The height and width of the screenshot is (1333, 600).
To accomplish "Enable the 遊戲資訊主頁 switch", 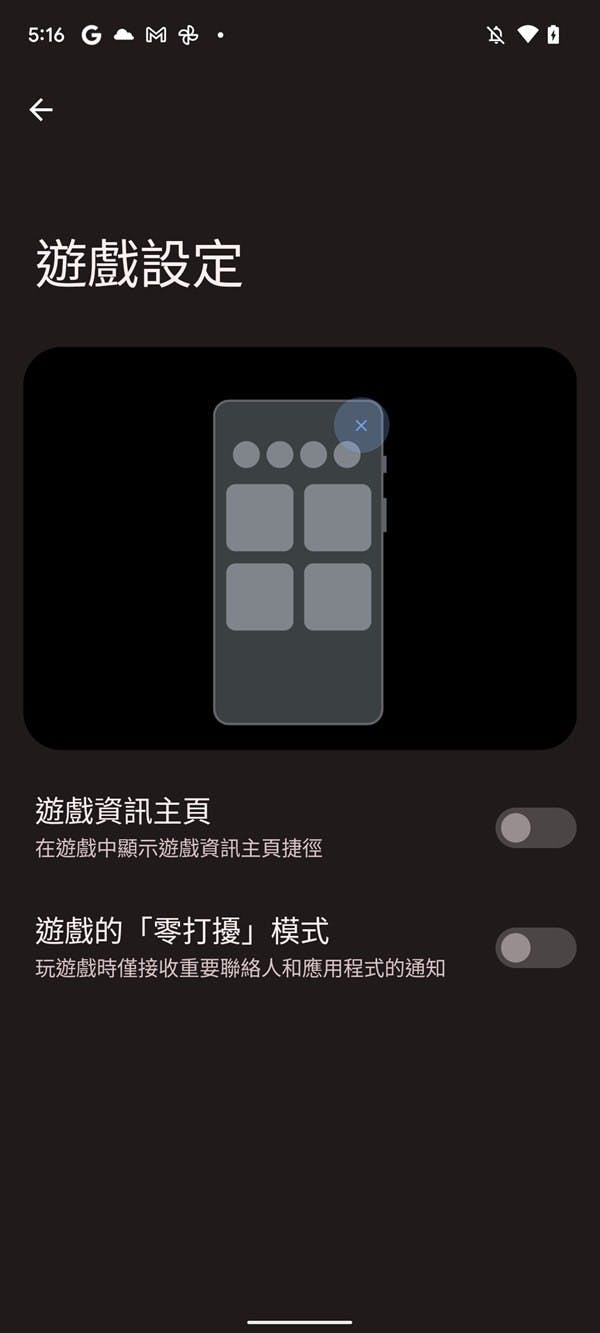I will pyautogui.click(x=535, y=828).
